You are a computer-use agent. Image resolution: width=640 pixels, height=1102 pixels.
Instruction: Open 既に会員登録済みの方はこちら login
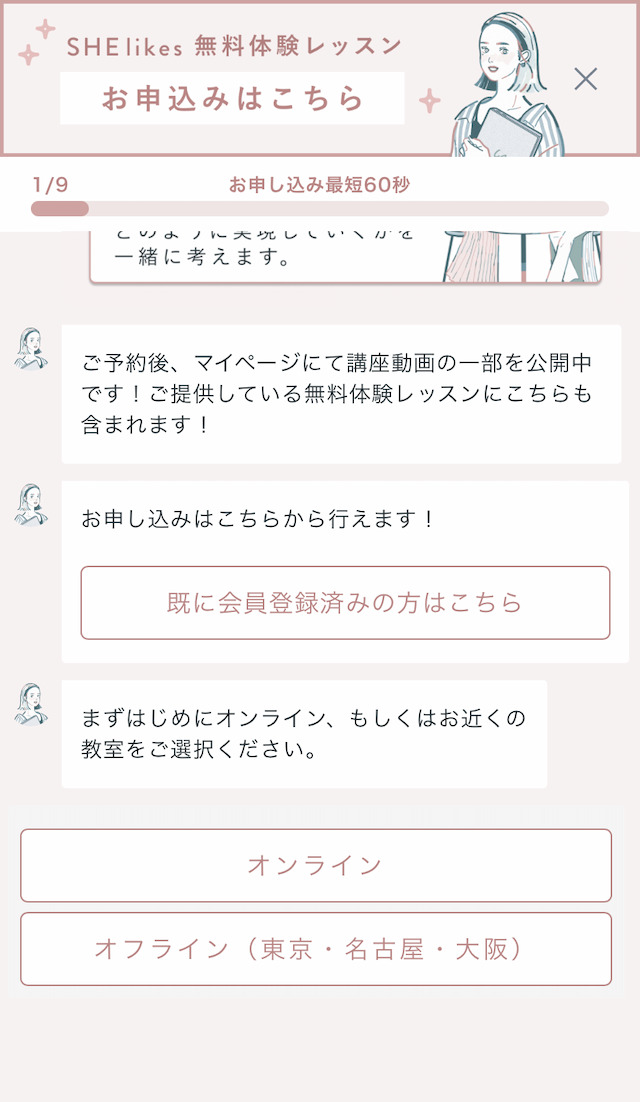345,603
